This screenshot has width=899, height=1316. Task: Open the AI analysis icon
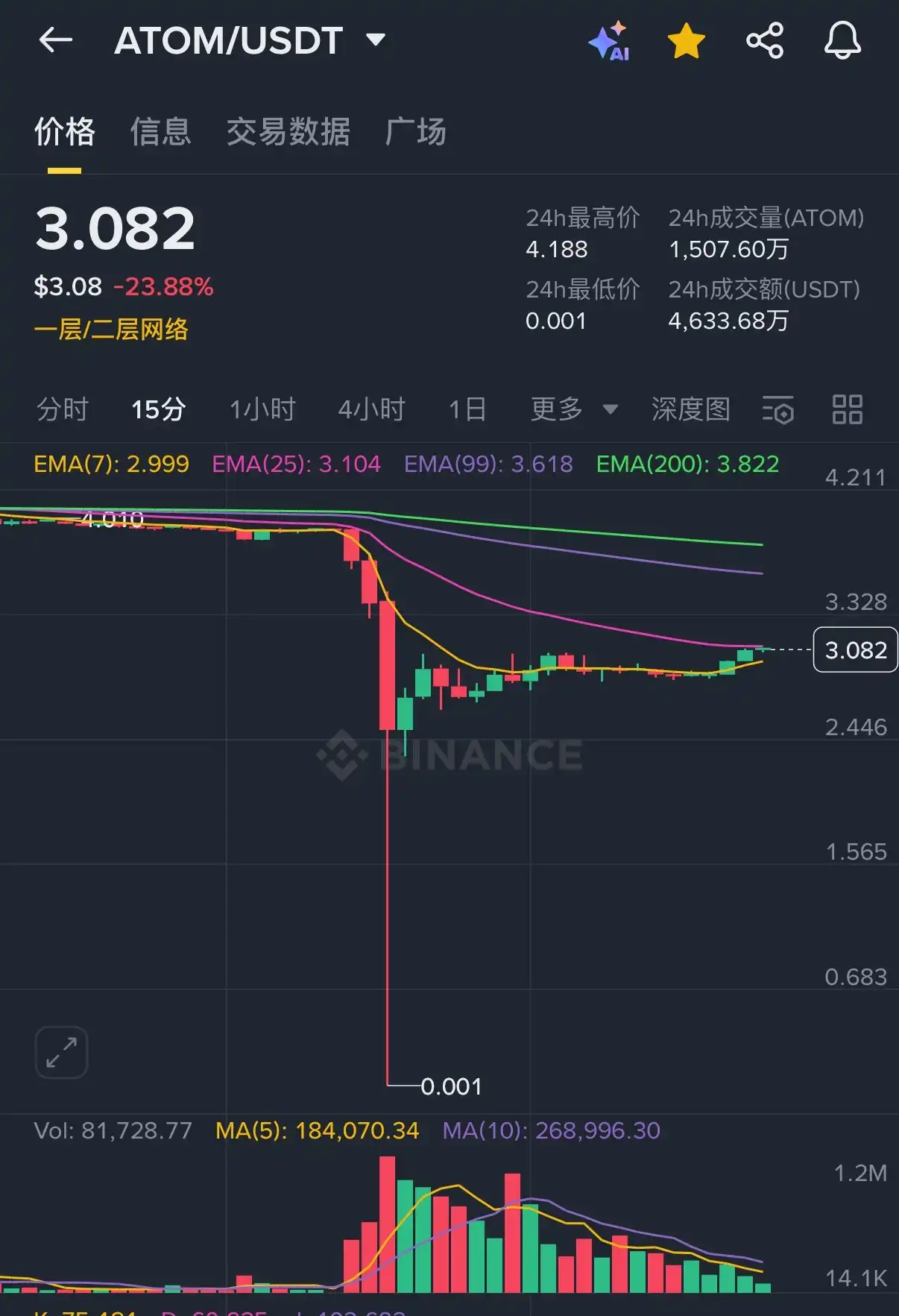click(x=609, y=41)
